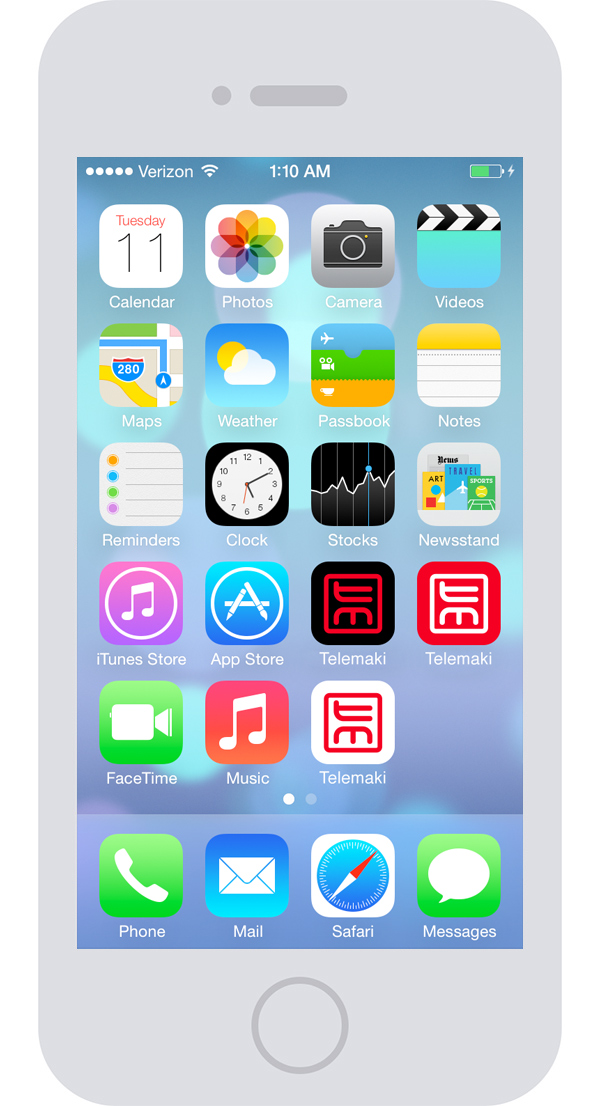Launch Maps
This screenshot has width=600, height=1106.
(141, 365)
